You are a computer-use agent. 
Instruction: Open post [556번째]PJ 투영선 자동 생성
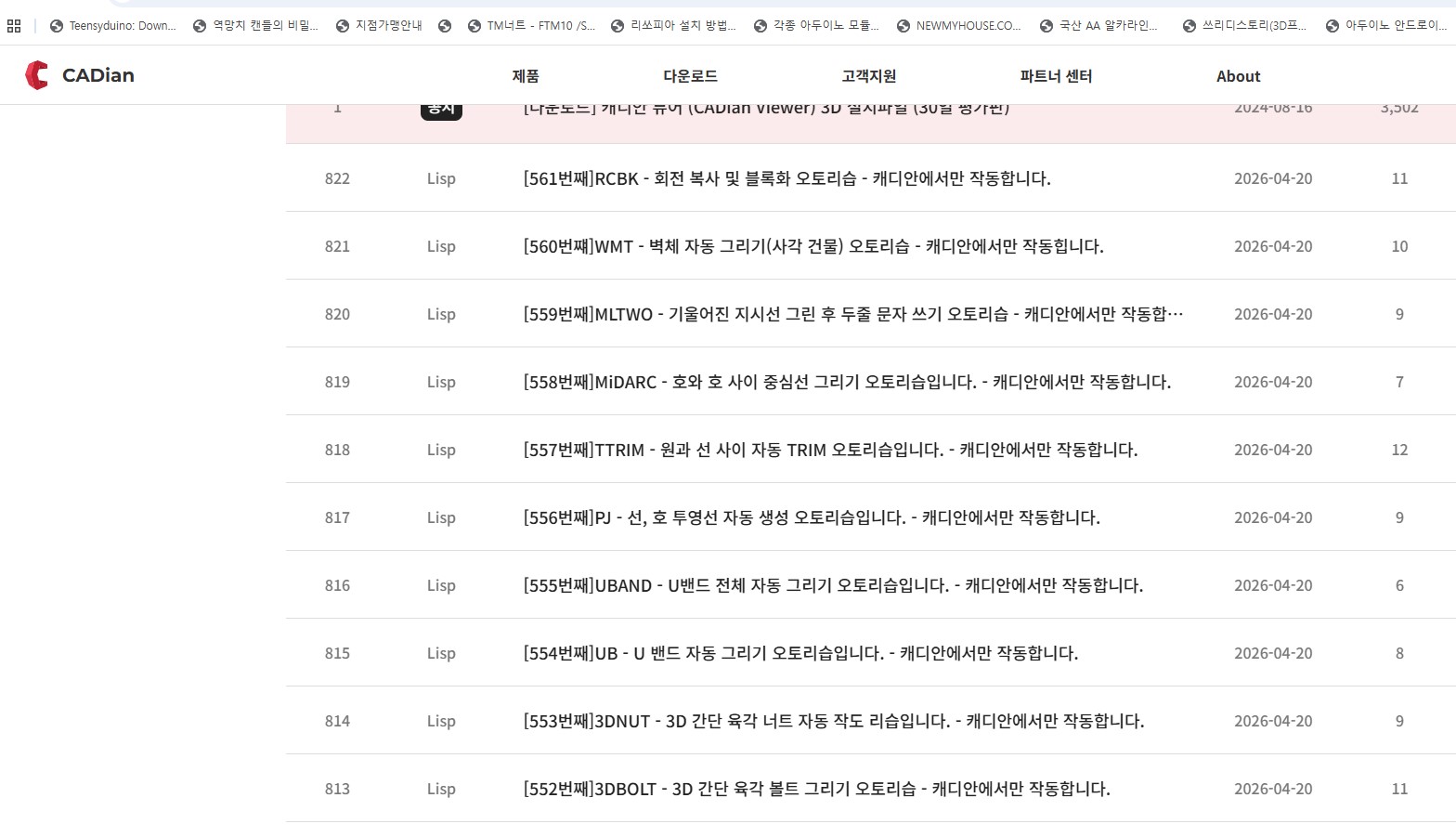click(x=811, y=517)
